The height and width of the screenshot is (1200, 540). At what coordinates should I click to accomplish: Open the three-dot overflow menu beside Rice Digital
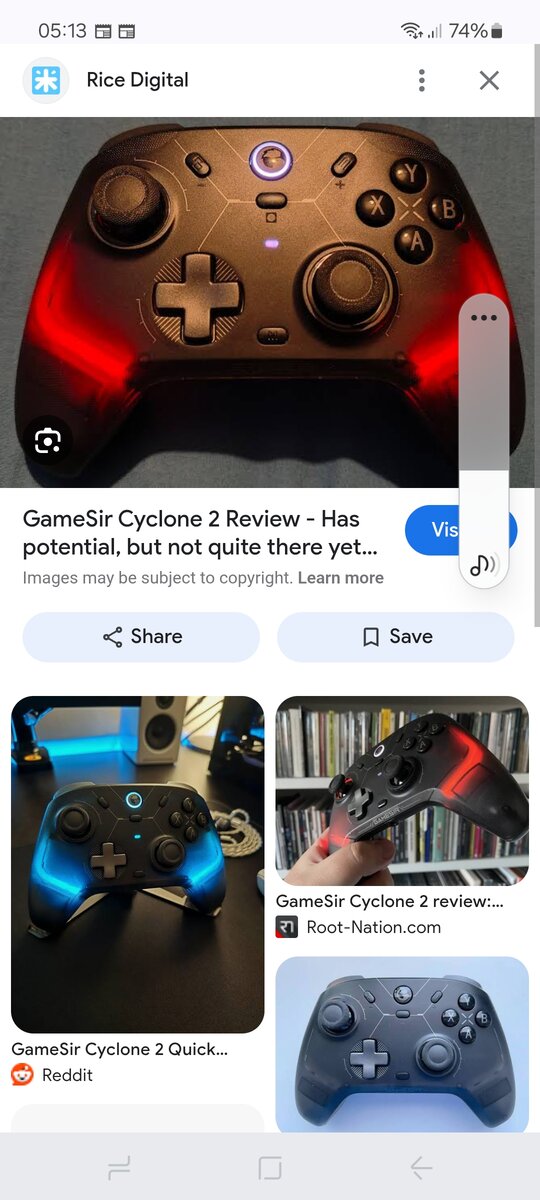pyautogui.click(x=422, y=80)
